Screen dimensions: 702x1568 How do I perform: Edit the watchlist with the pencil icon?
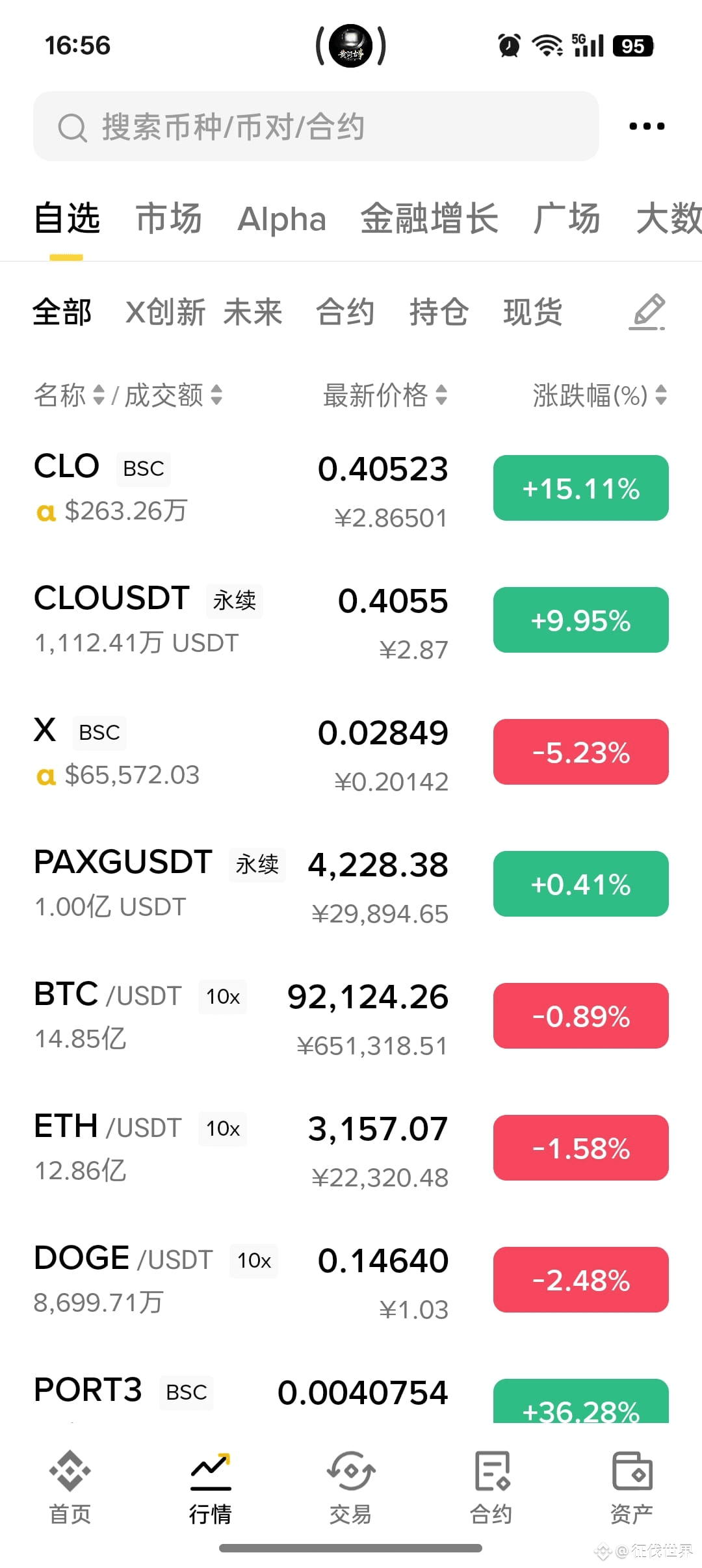point(647,311)
